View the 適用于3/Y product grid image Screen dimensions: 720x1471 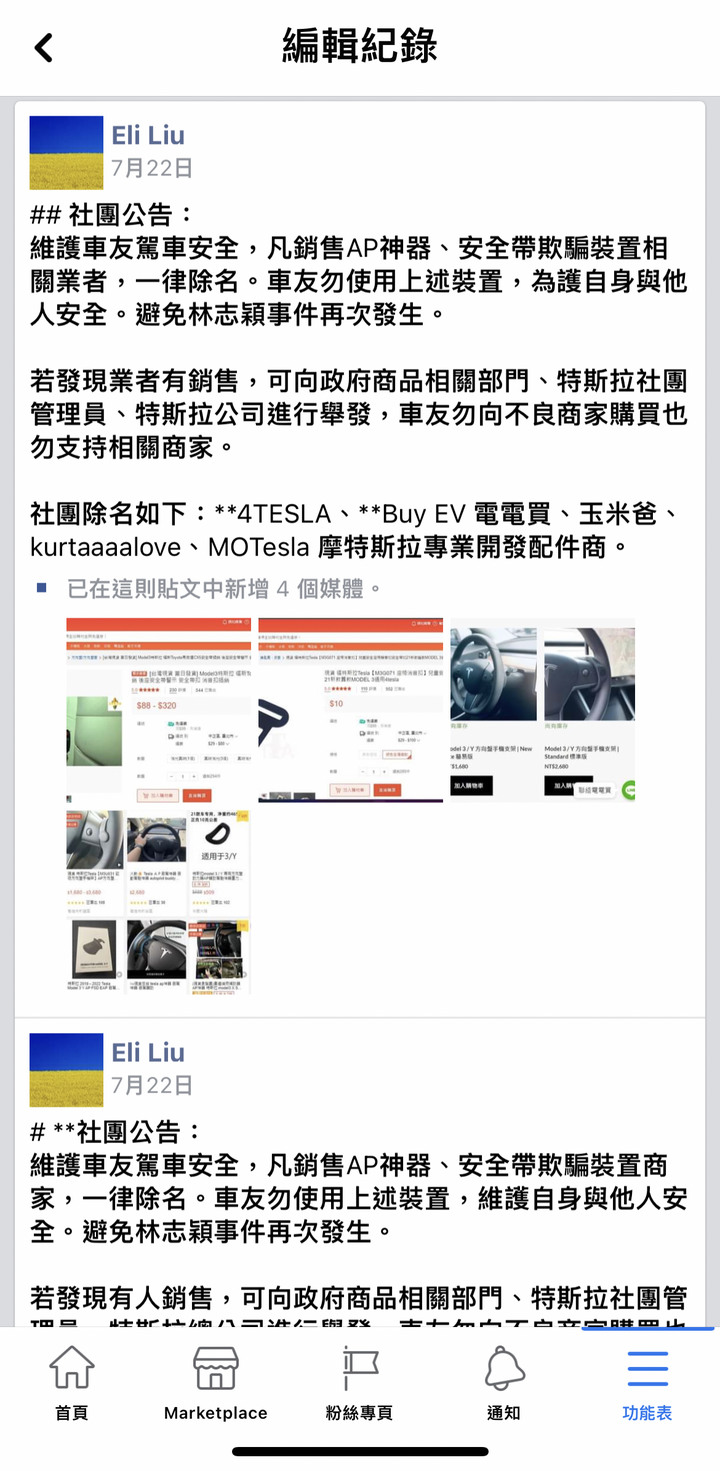(x=158, y=903)
